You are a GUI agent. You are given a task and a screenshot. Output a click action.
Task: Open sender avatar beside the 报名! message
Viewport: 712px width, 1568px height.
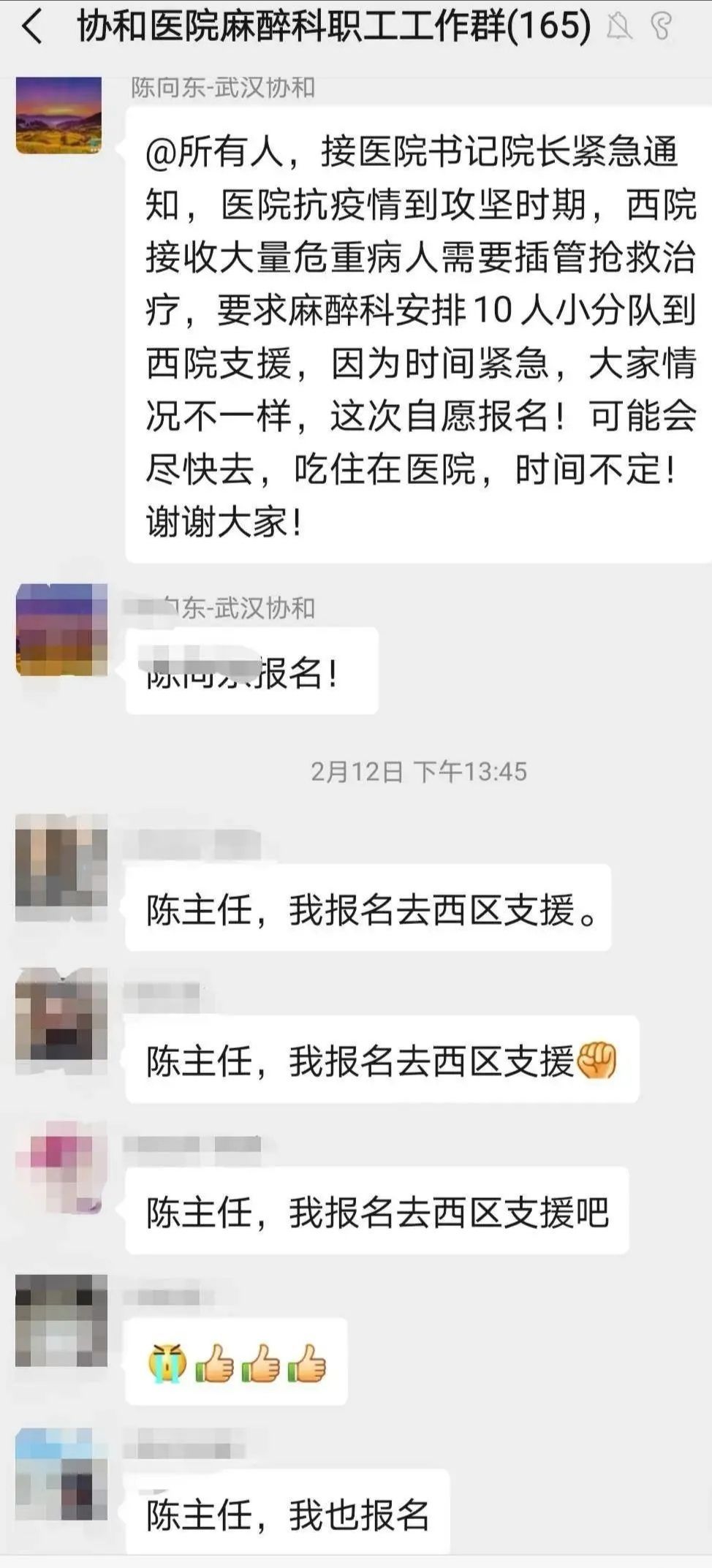click(x=61, y=629)
